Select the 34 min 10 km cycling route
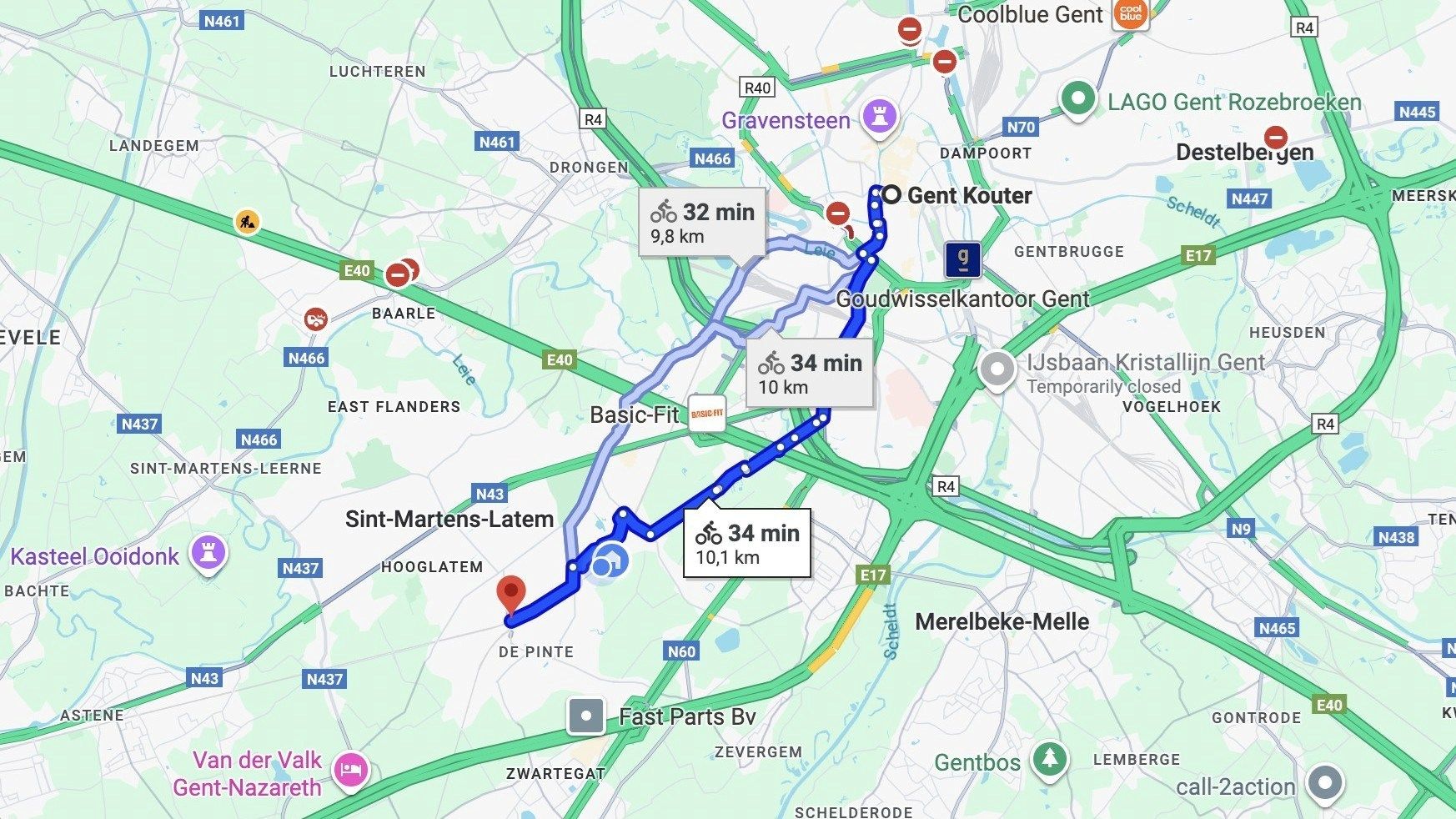Viewport: 1456px width, 819px height. [809, 374]
